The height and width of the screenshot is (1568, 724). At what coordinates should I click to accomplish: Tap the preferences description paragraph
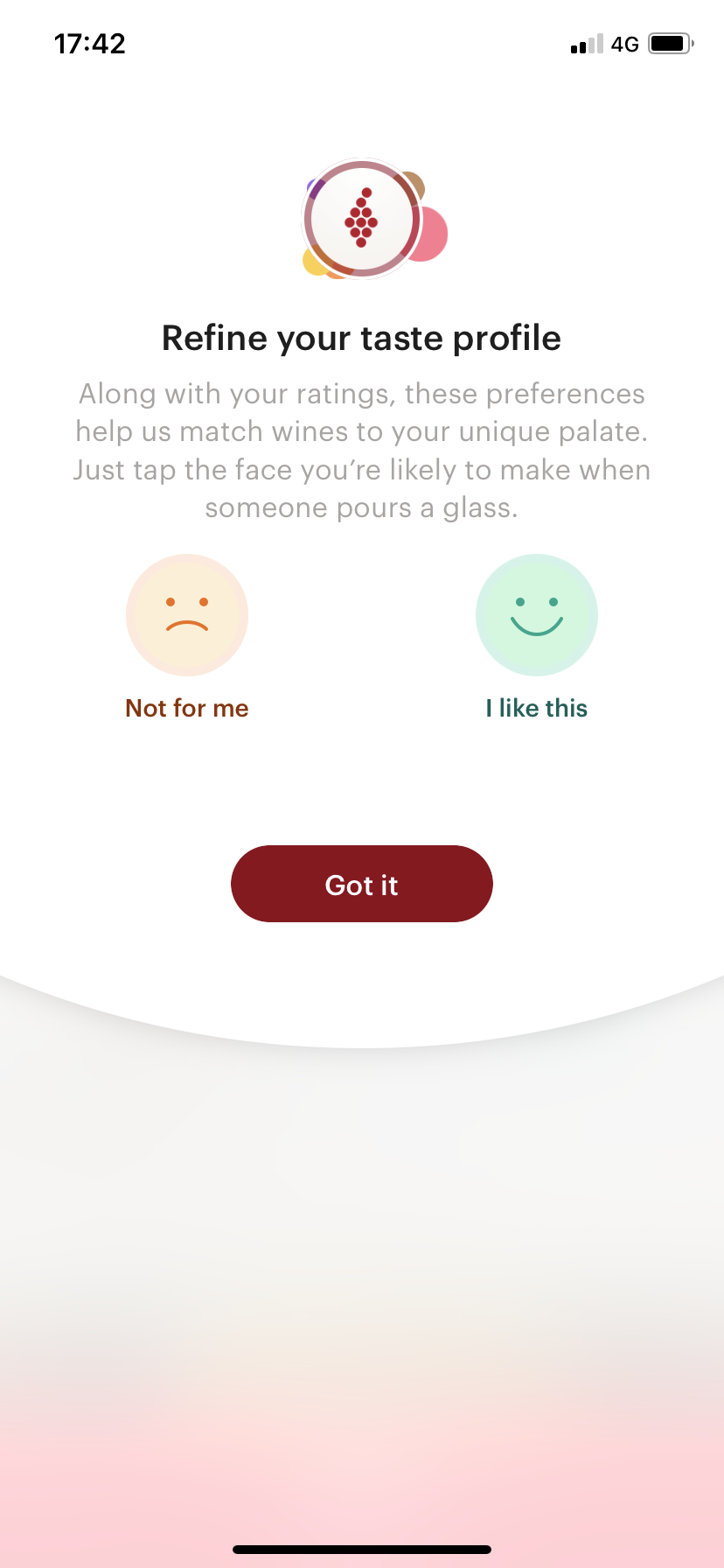(361, 450)
